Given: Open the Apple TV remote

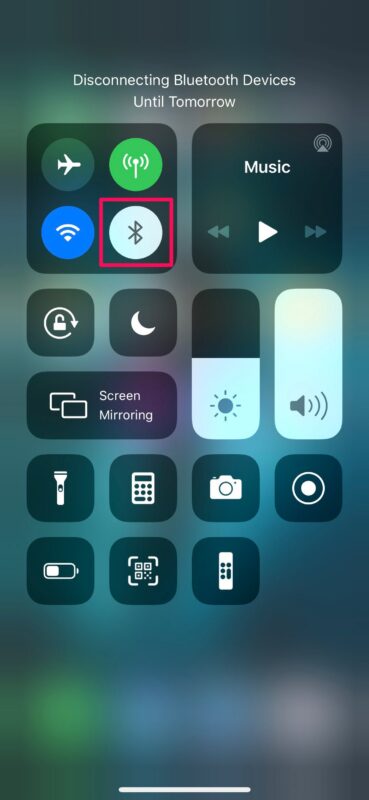Looking at the screenshot, I should point(226,571).
